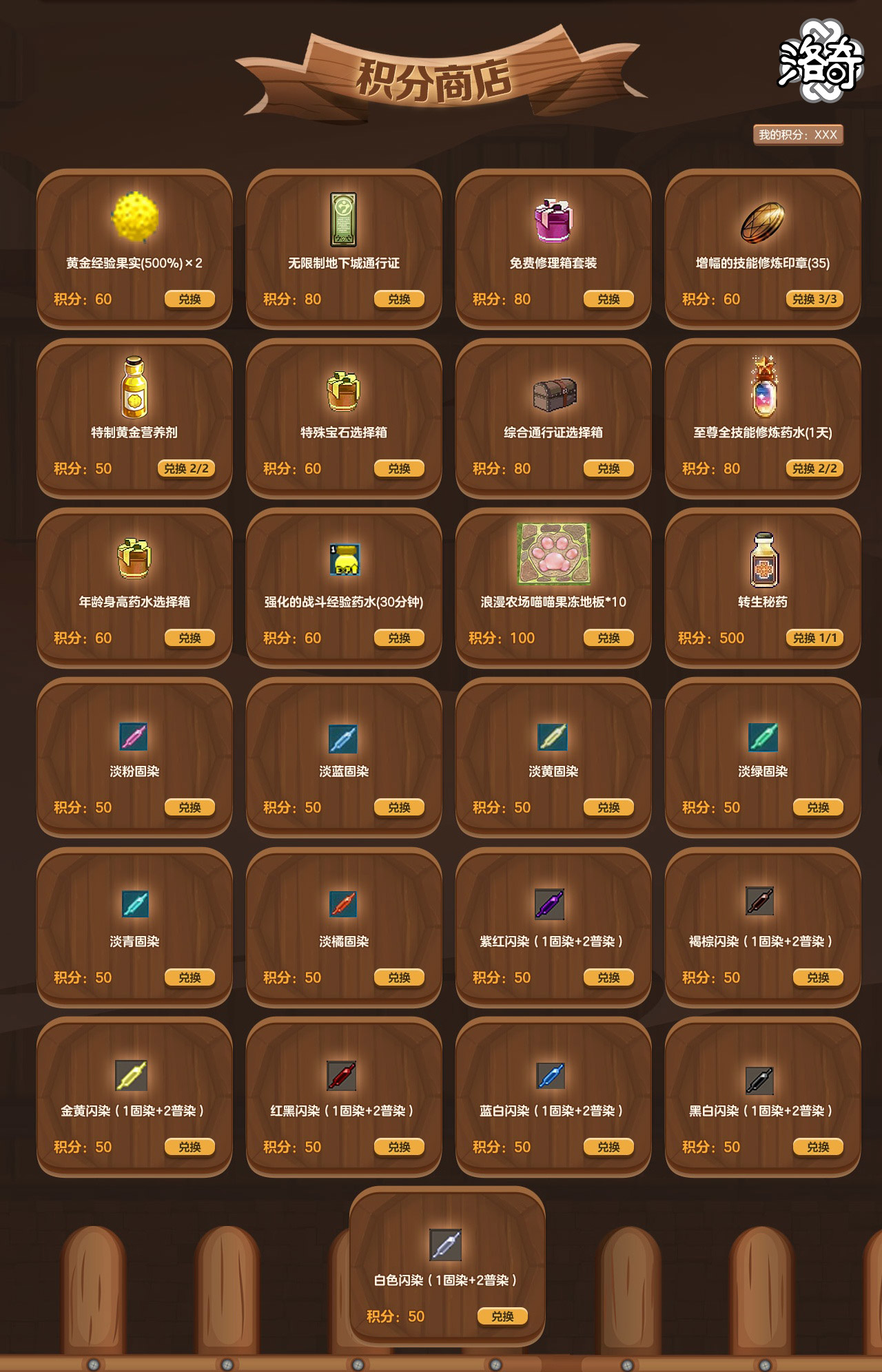Tap 兑换 for 淡蓝固染

(x=399, y=807)
